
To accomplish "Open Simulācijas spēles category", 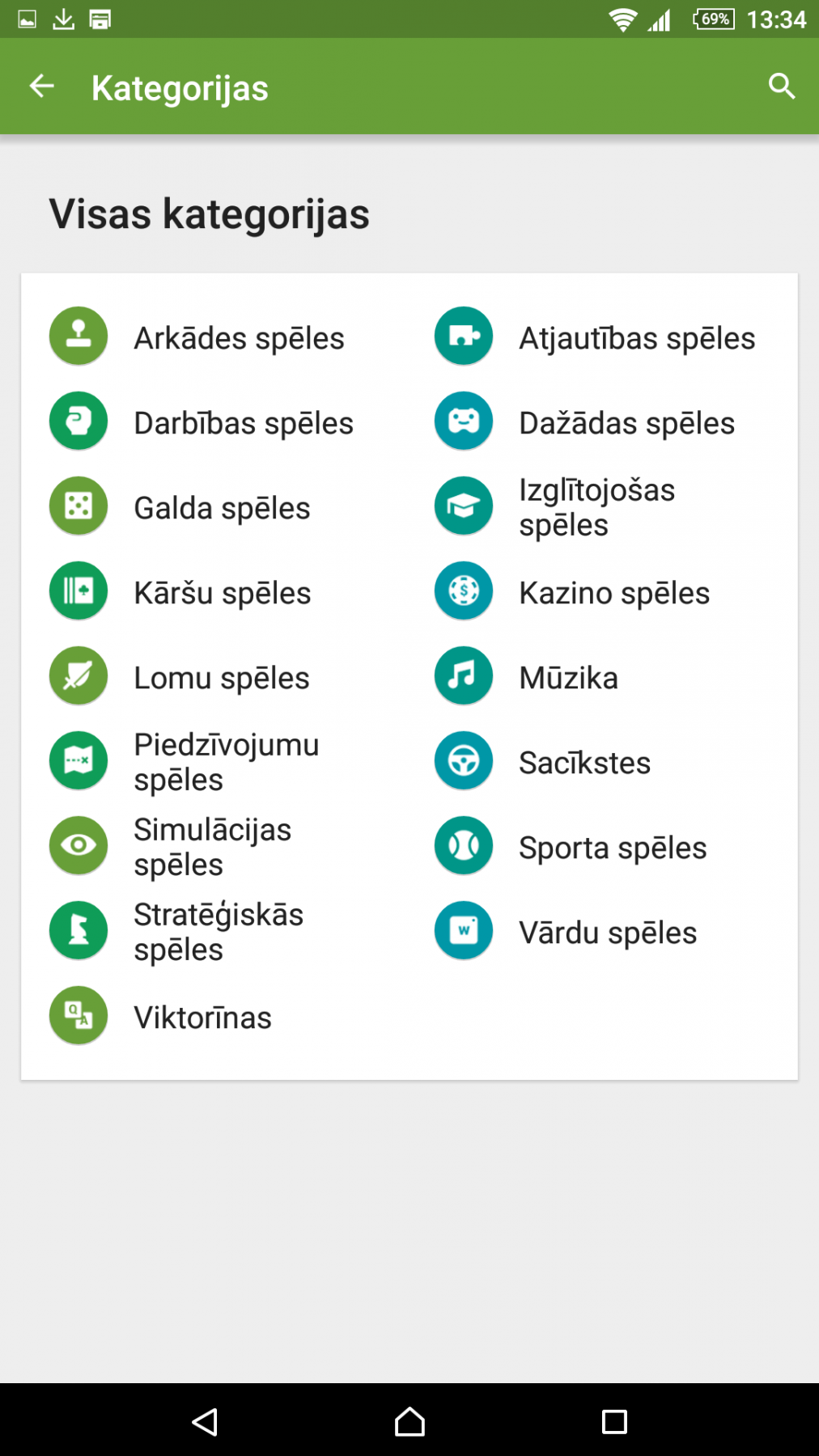I will pos(212,847).
